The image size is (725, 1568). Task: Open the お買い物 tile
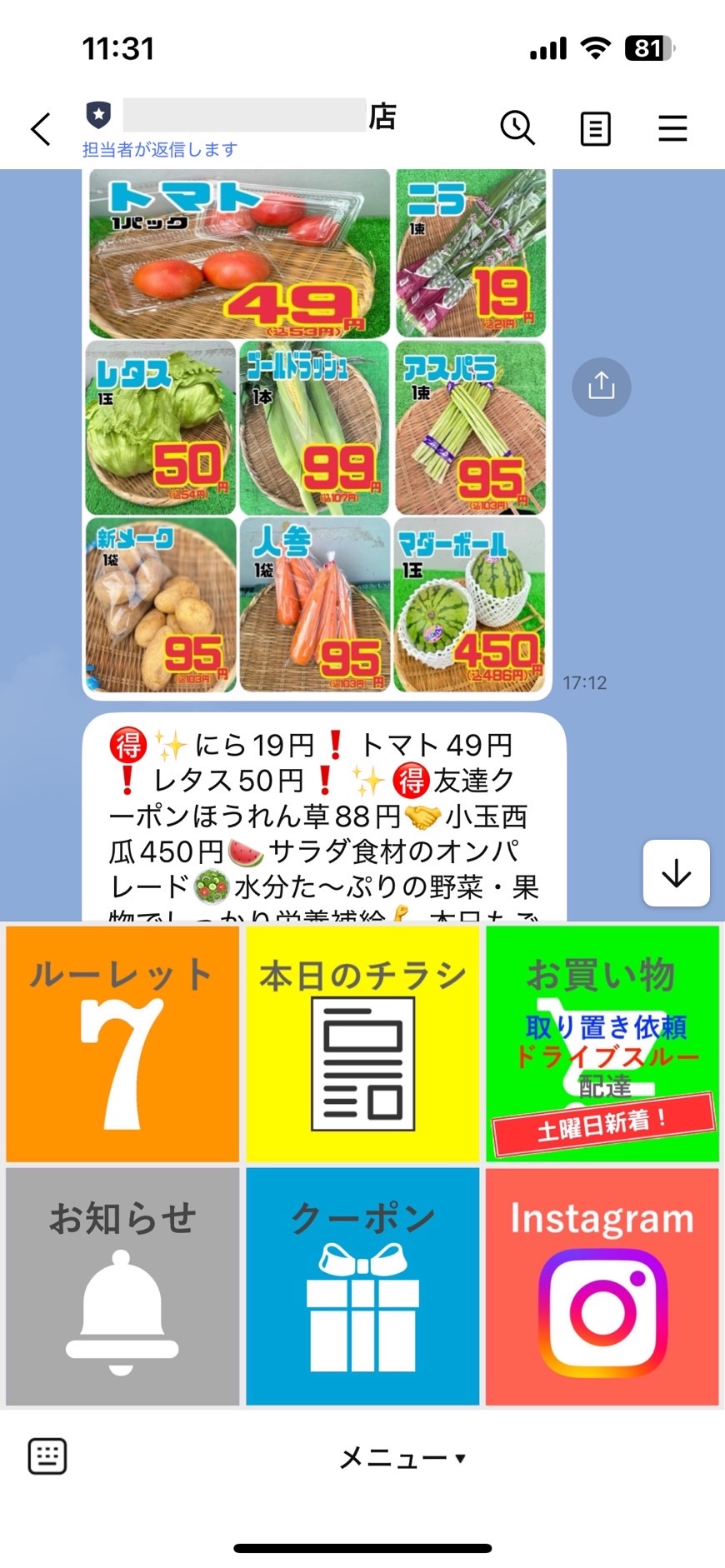602,1043
